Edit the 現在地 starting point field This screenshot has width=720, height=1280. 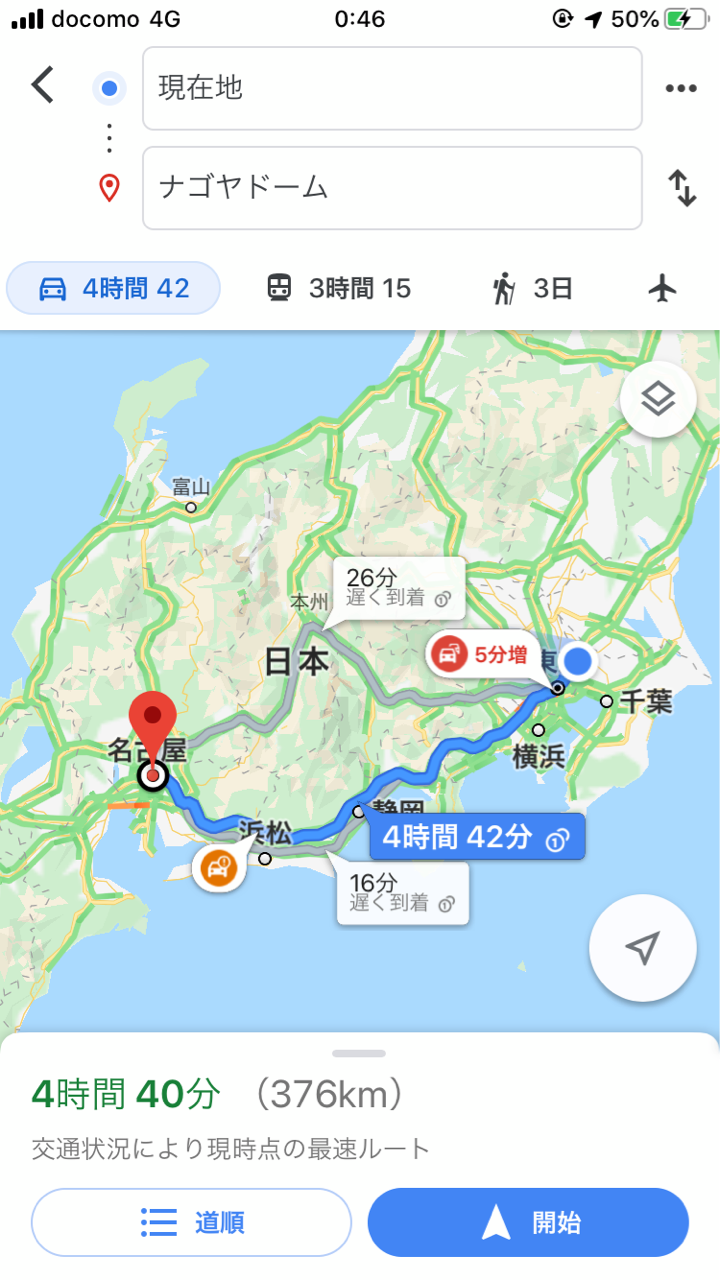tap(392, 88)
